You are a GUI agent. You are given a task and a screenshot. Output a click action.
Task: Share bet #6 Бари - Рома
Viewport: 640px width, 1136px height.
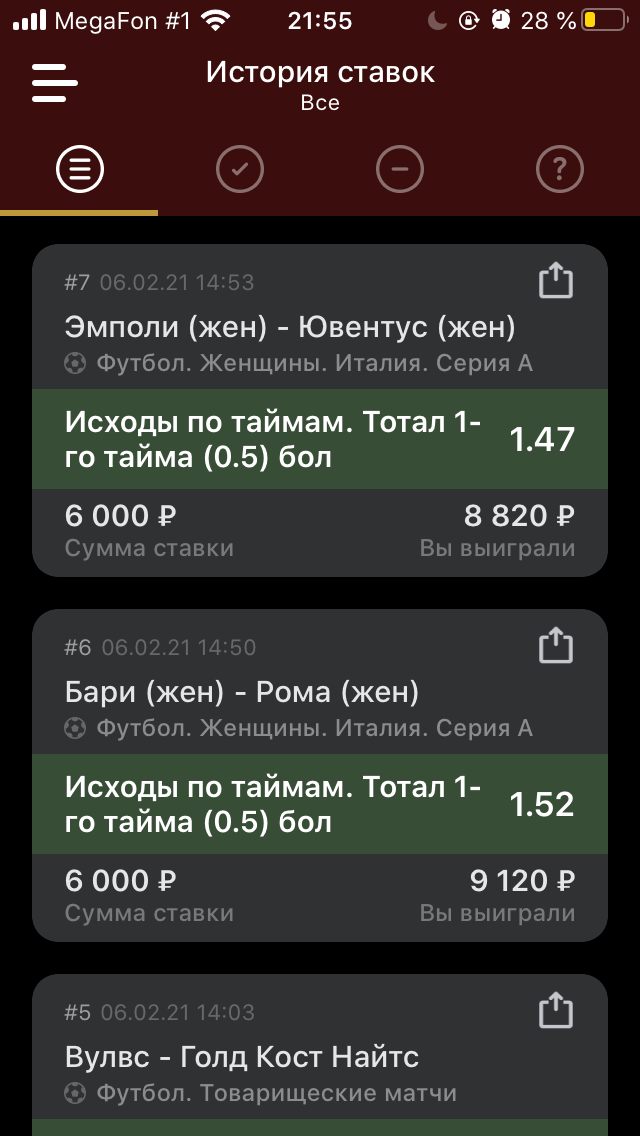556,646
